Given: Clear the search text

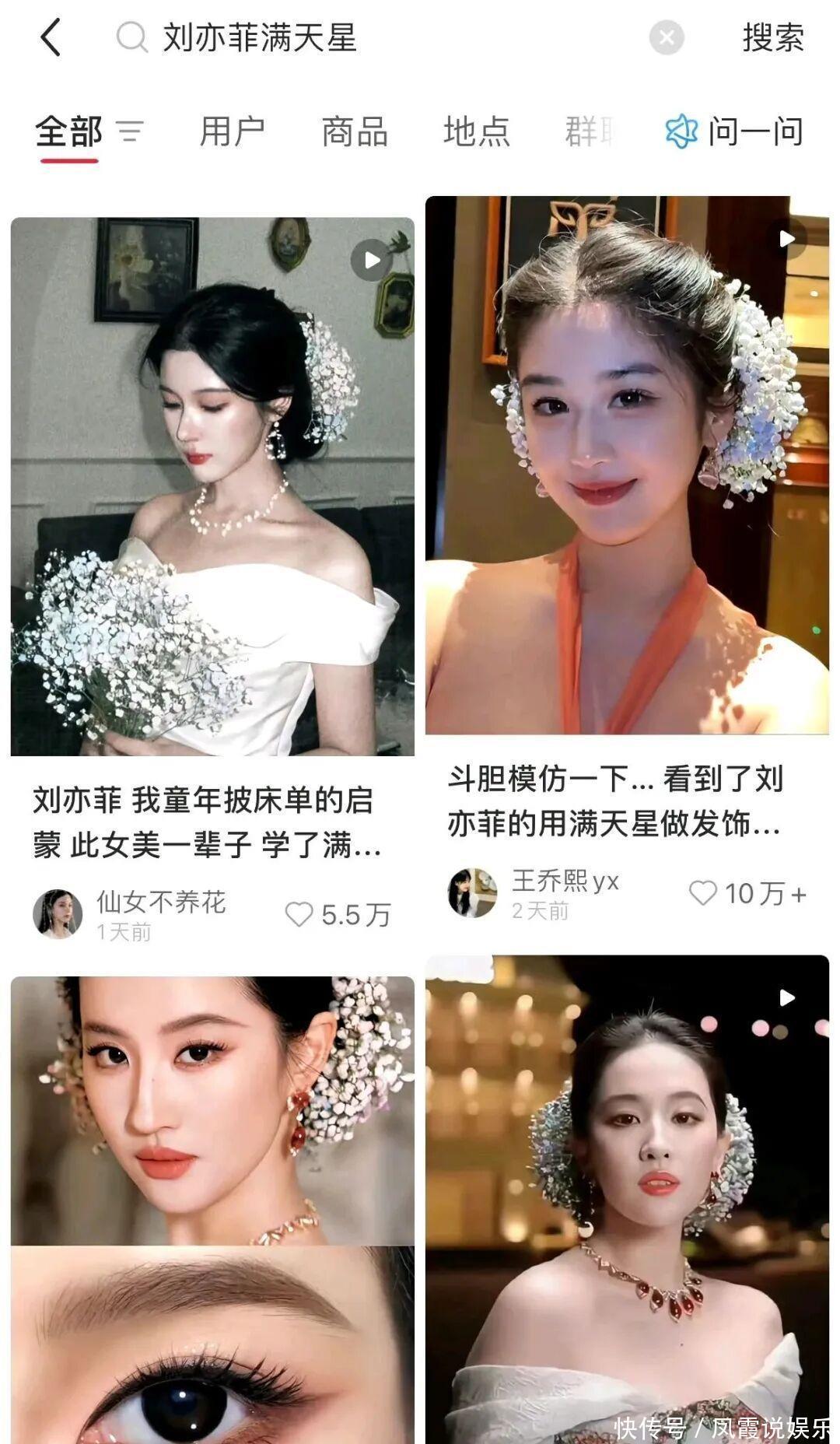Looking at the screenshot, I should pos(666,37).
